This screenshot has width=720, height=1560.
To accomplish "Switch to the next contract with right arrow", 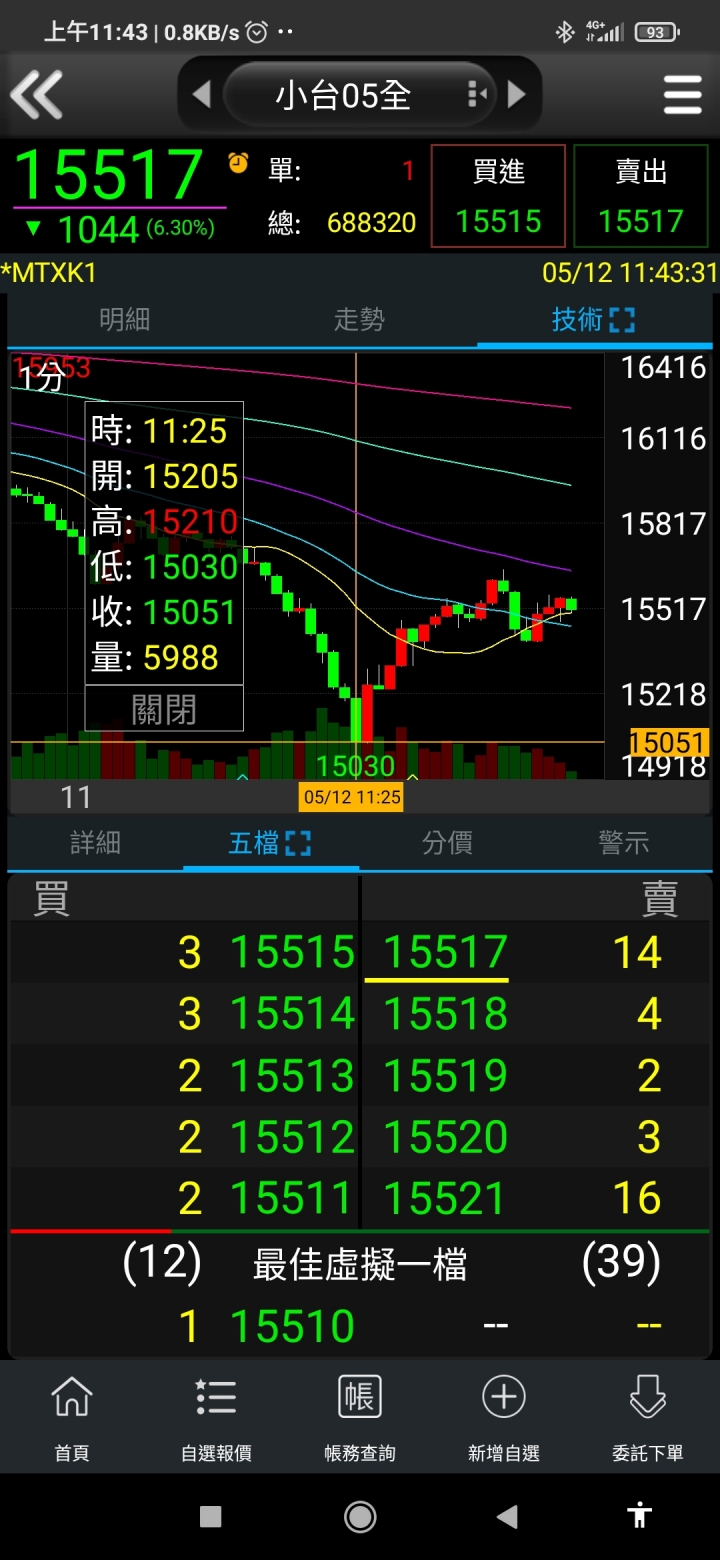I will click(x=517, y=95).
